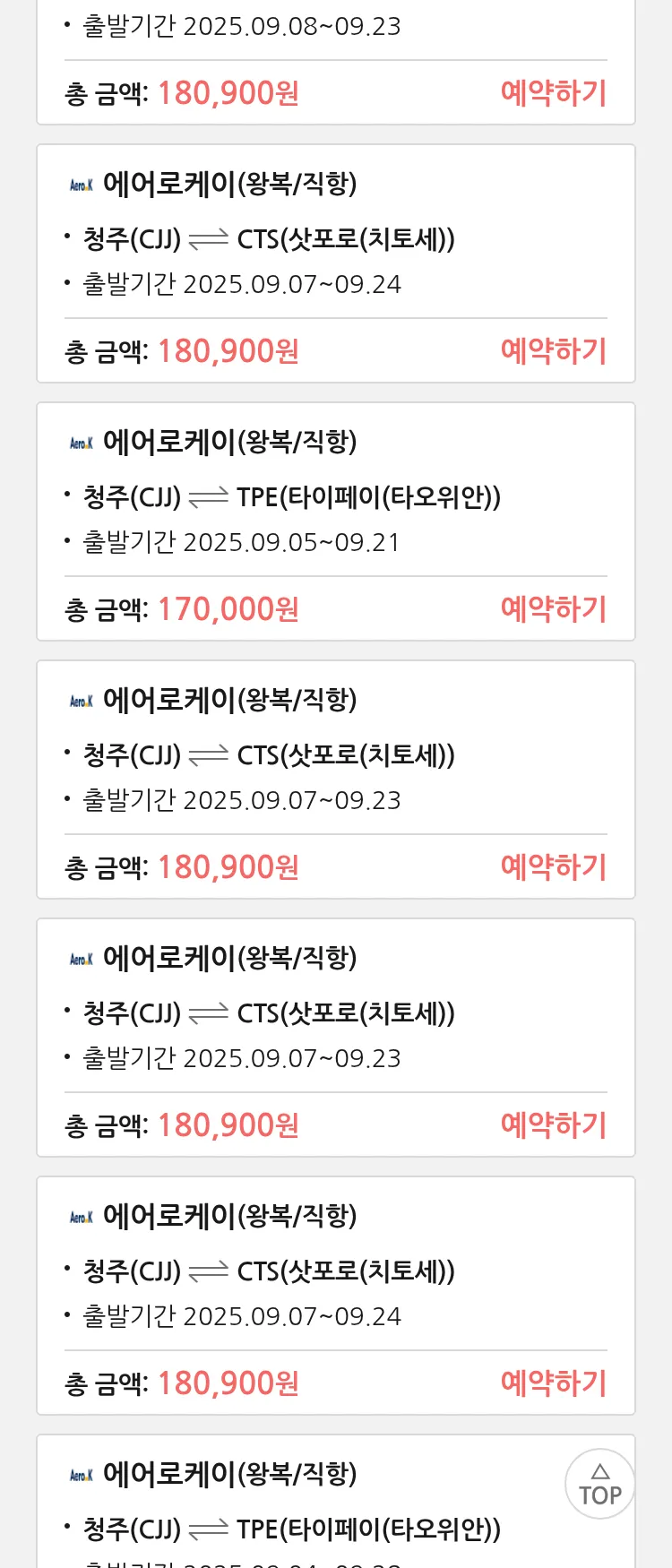Tap 예약하기 for the 2025.09.08~09.23 departure

(553, 93)
